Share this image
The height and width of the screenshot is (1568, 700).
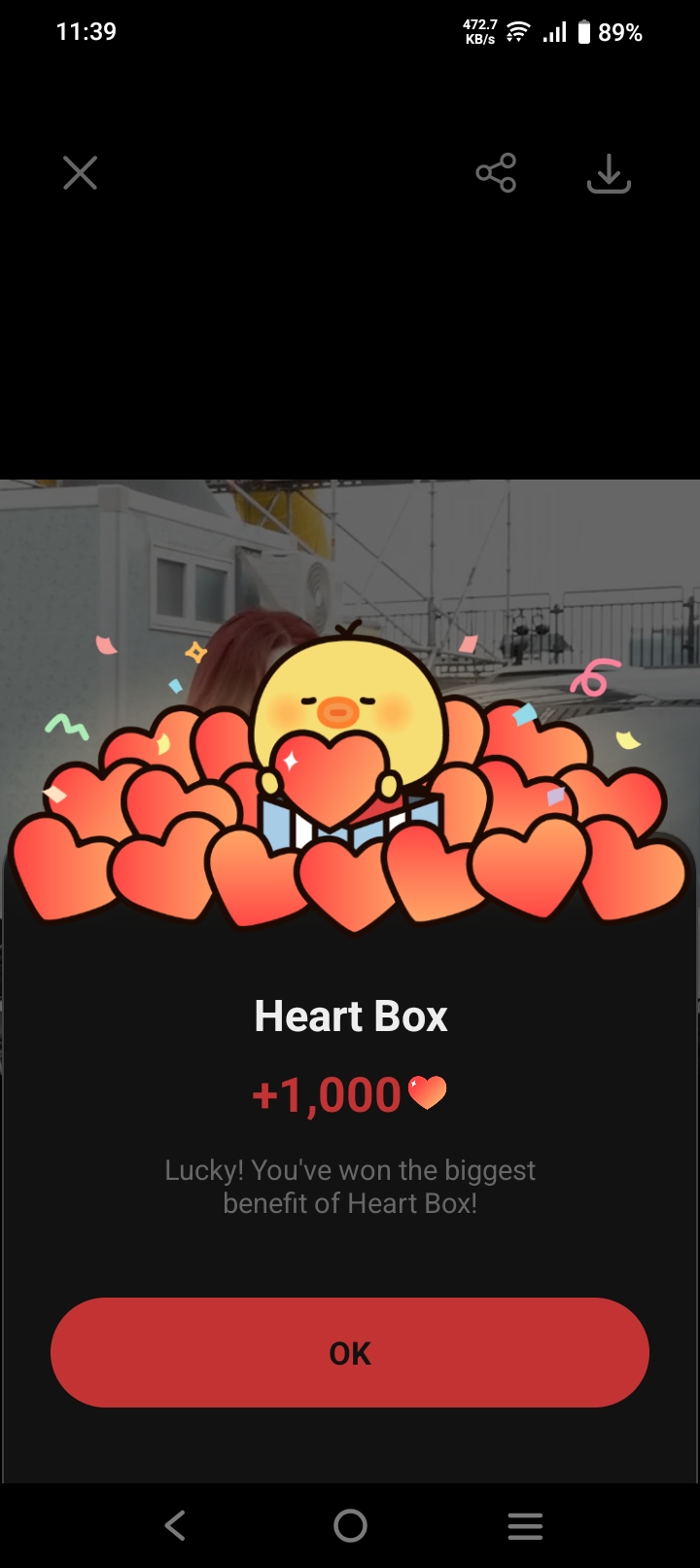tap(496, 174)
